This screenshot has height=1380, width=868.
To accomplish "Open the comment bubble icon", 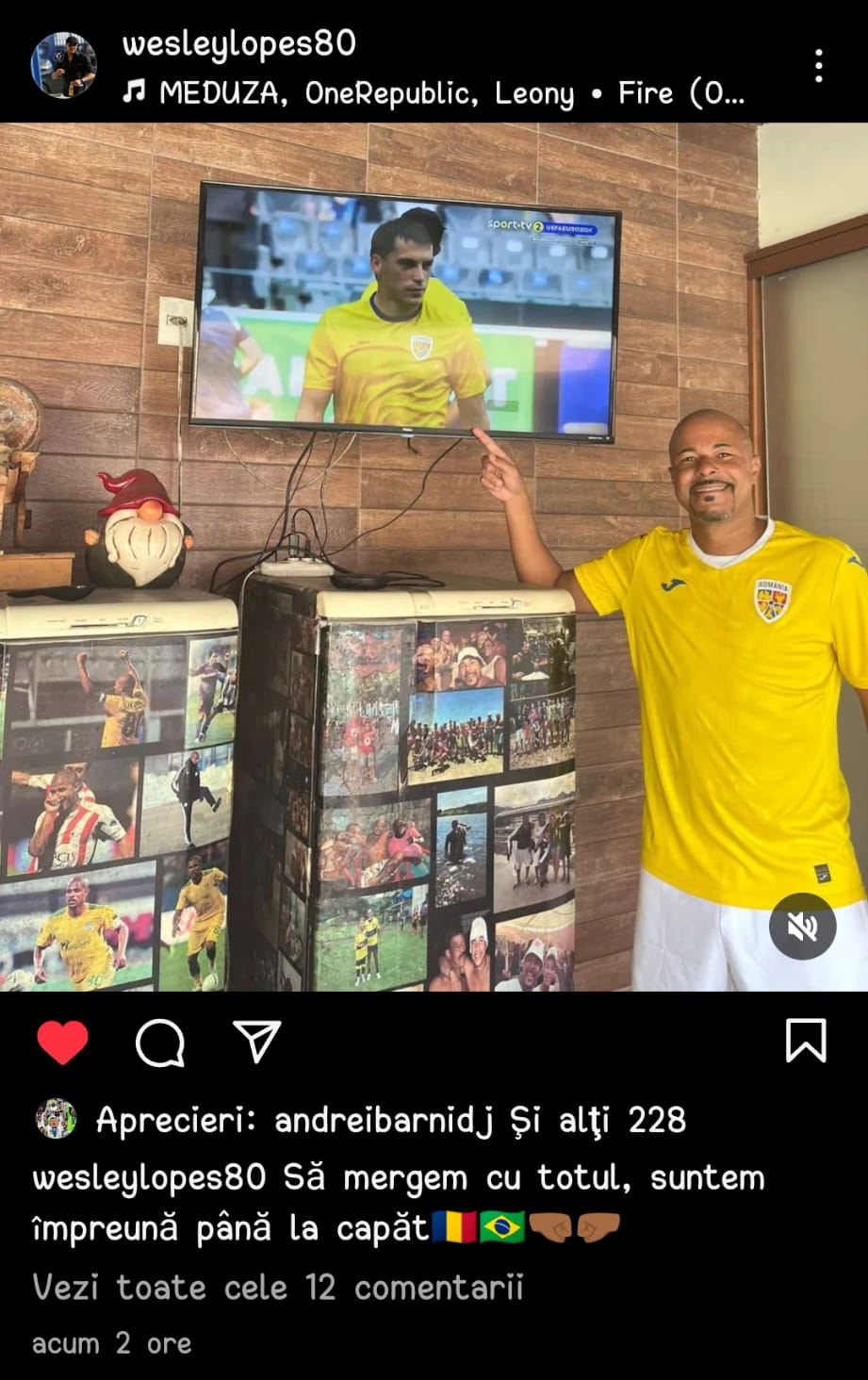I will click(x=159, y=1043).
